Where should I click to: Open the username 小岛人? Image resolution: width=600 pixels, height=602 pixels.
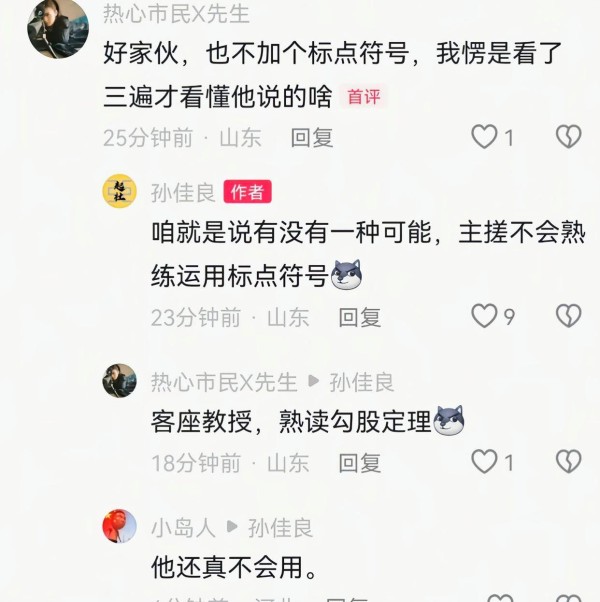(x=183, y=527)
